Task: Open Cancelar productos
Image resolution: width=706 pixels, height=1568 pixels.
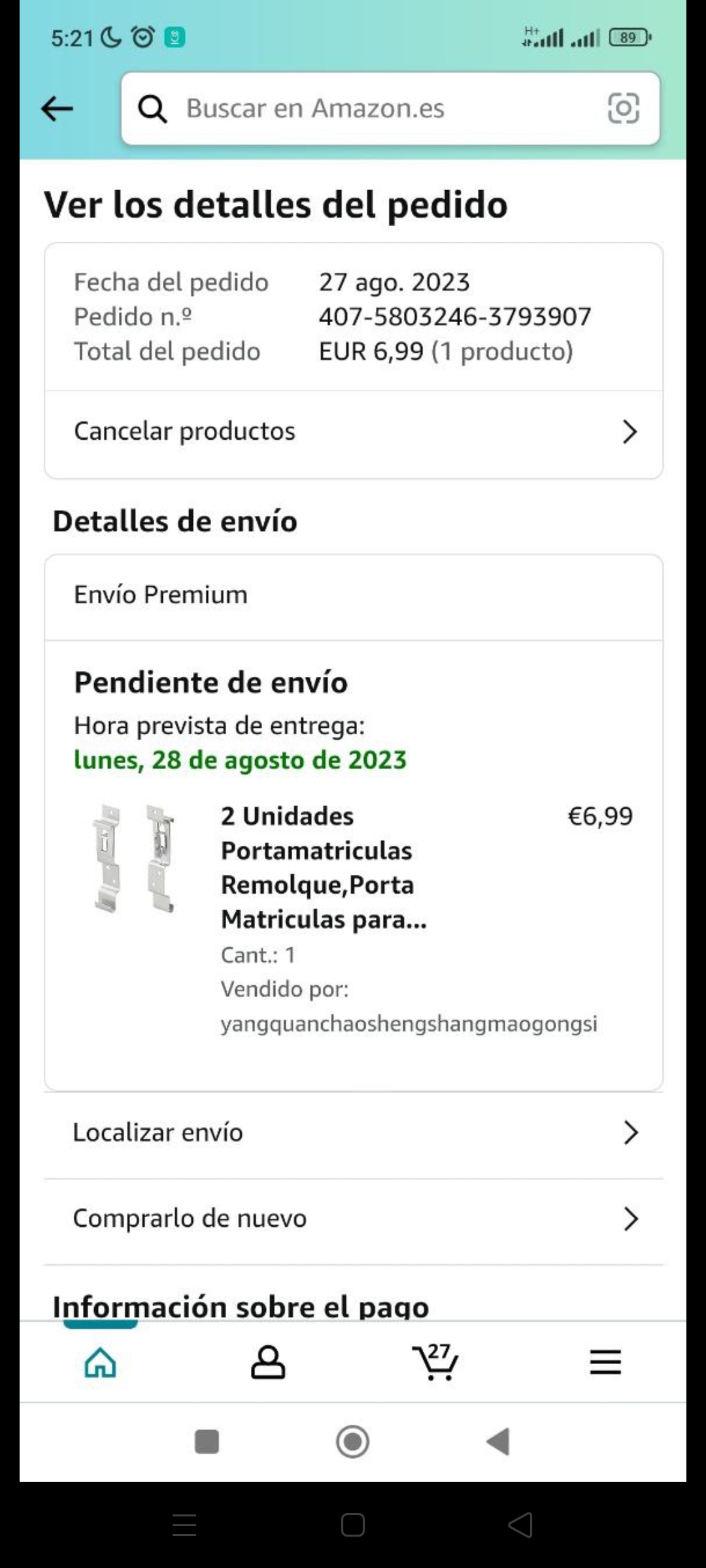Action: 353,432
